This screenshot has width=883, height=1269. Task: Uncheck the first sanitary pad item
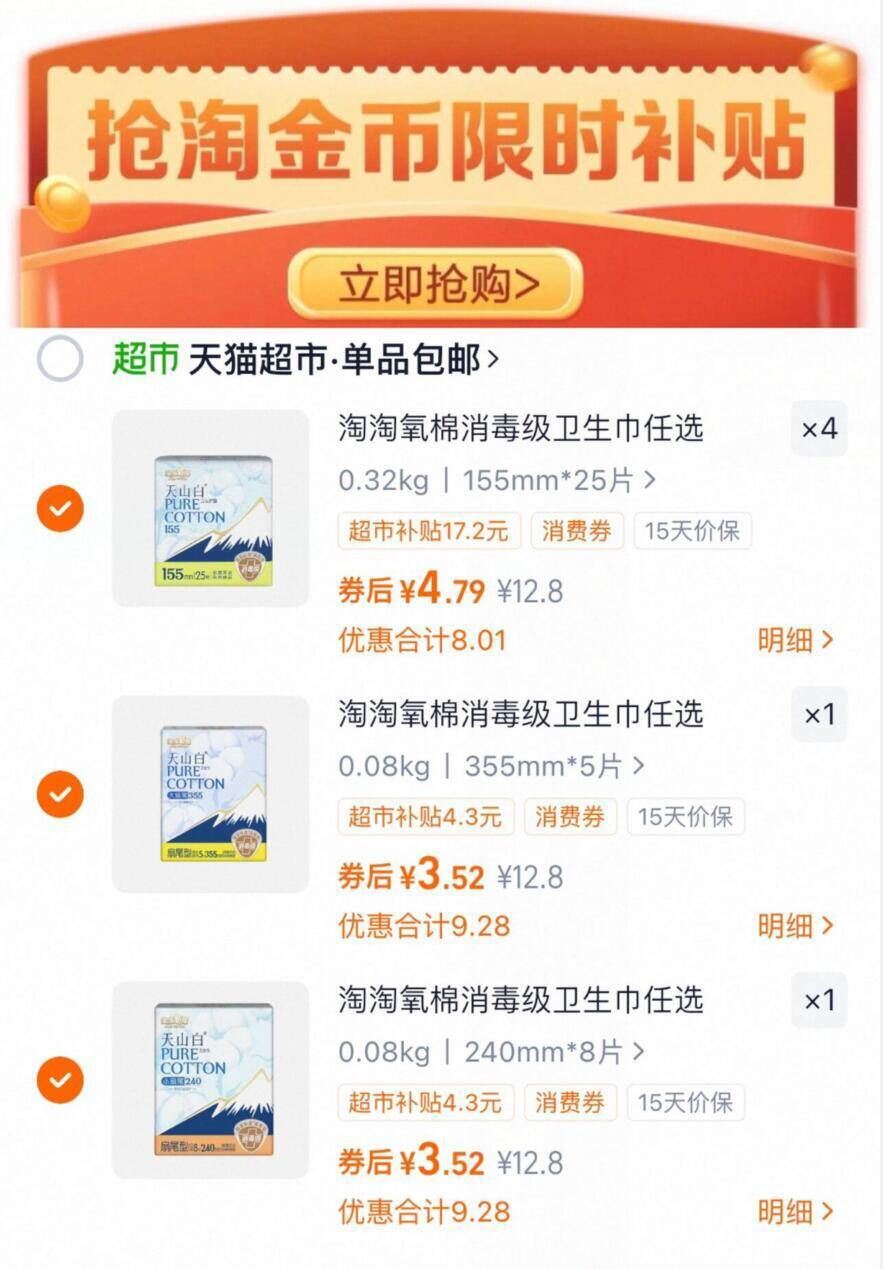click(60, 510)
